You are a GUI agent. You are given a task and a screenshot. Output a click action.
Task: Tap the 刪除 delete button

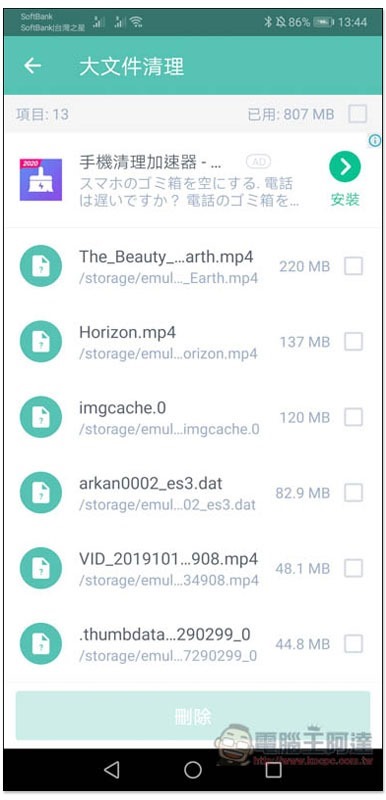click(193, 715)
